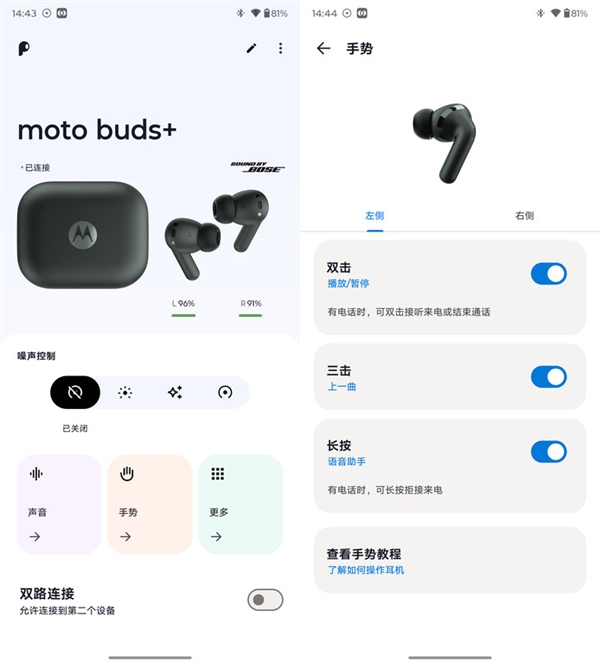Open the 声音 sound card

(59, 504)
